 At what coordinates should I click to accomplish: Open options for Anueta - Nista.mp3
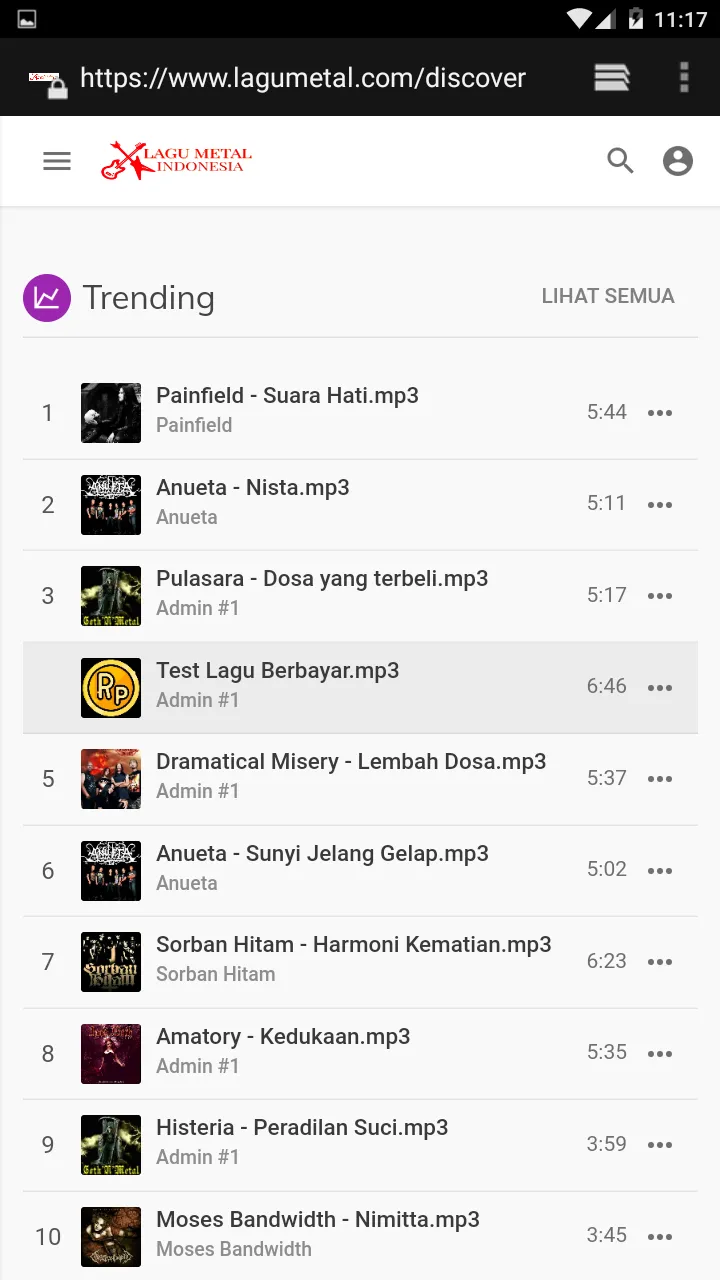660,504
